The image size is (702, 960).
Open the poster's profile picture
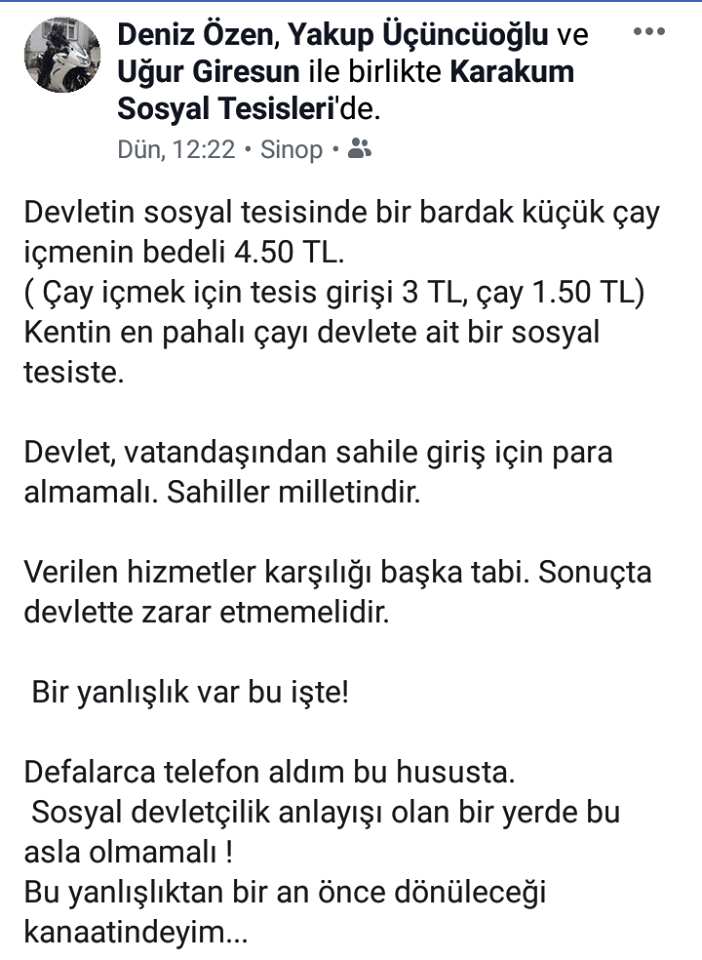(x=63, y=57)
